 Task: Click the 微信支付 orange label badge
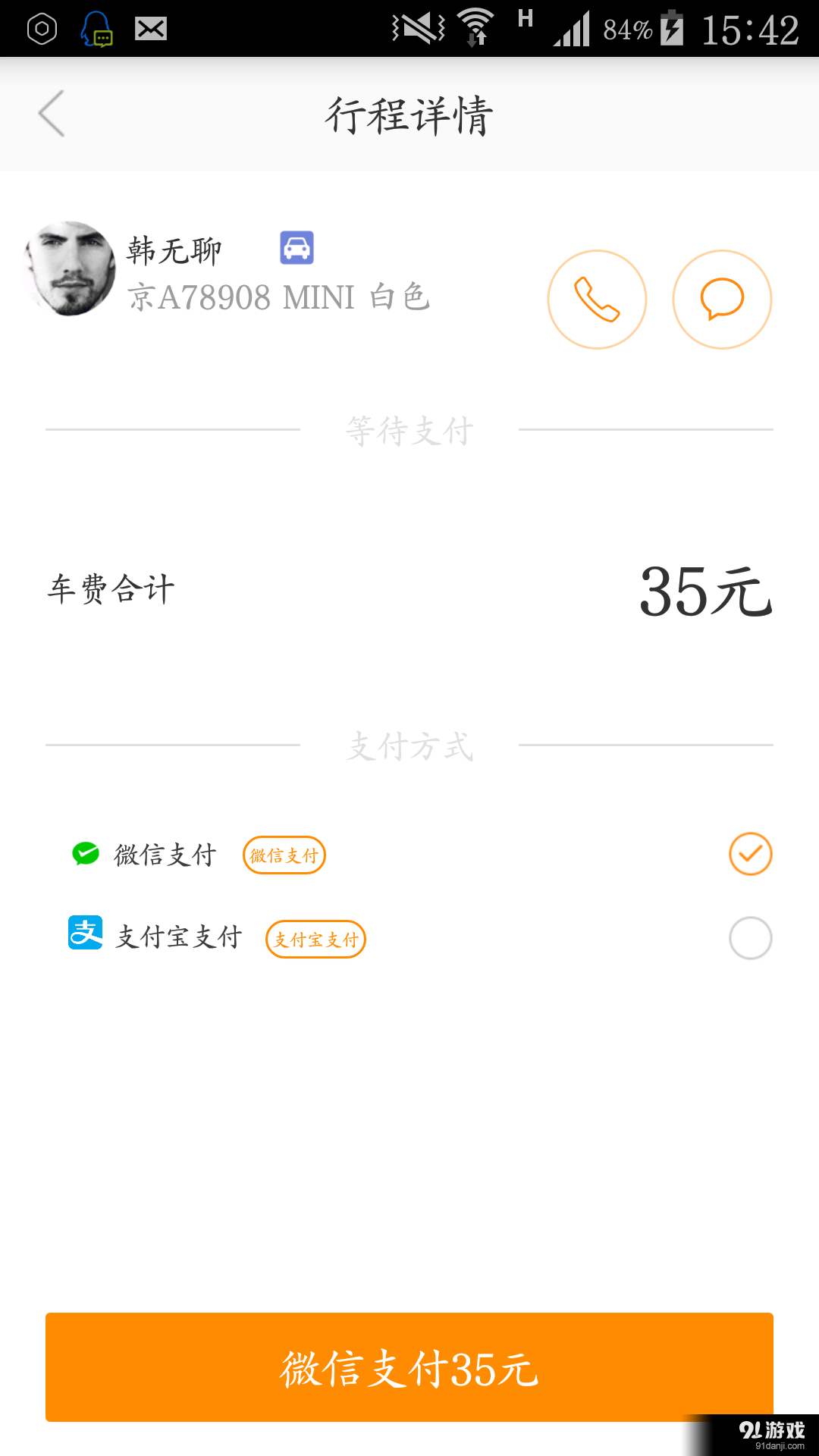tap(284, 855)
